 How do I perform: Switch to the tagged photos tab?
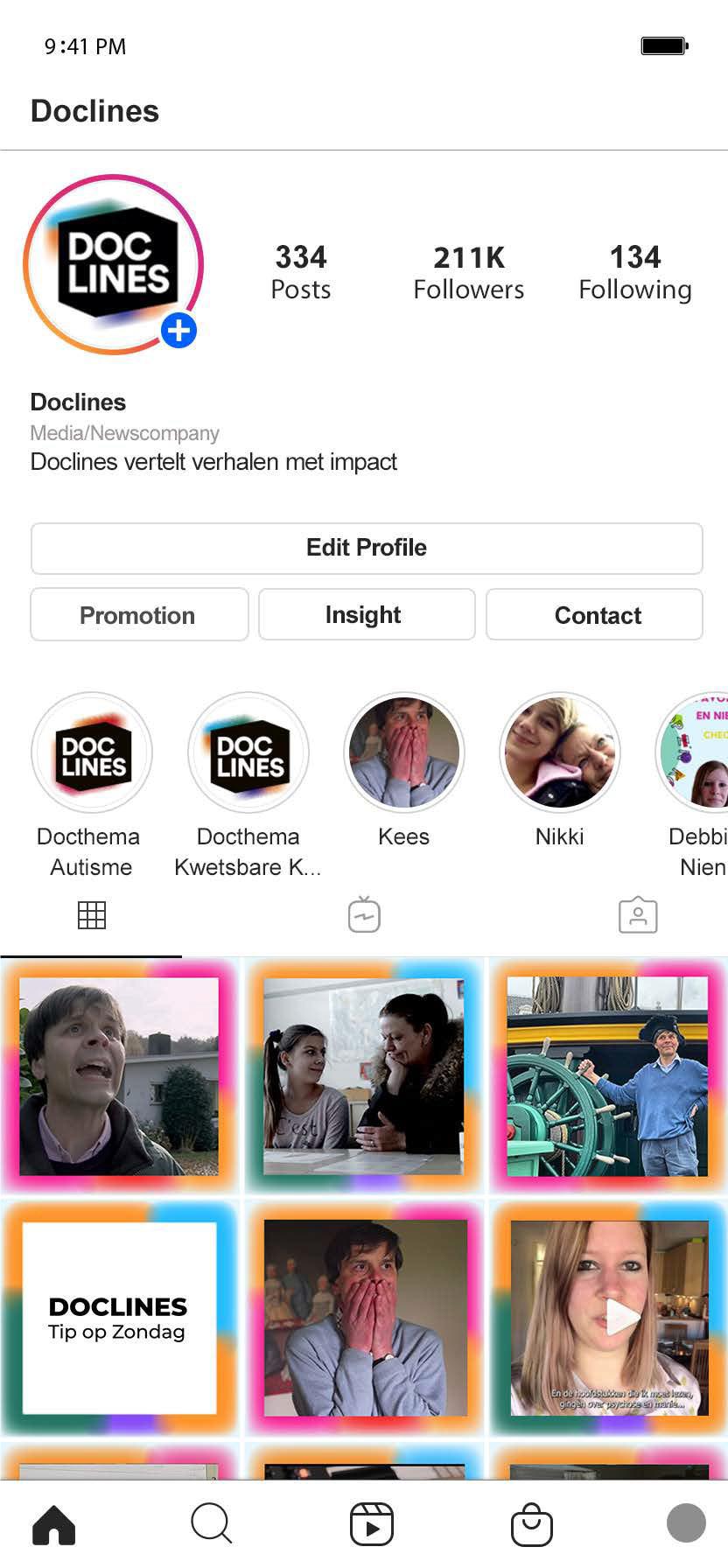tap(638, 915)
